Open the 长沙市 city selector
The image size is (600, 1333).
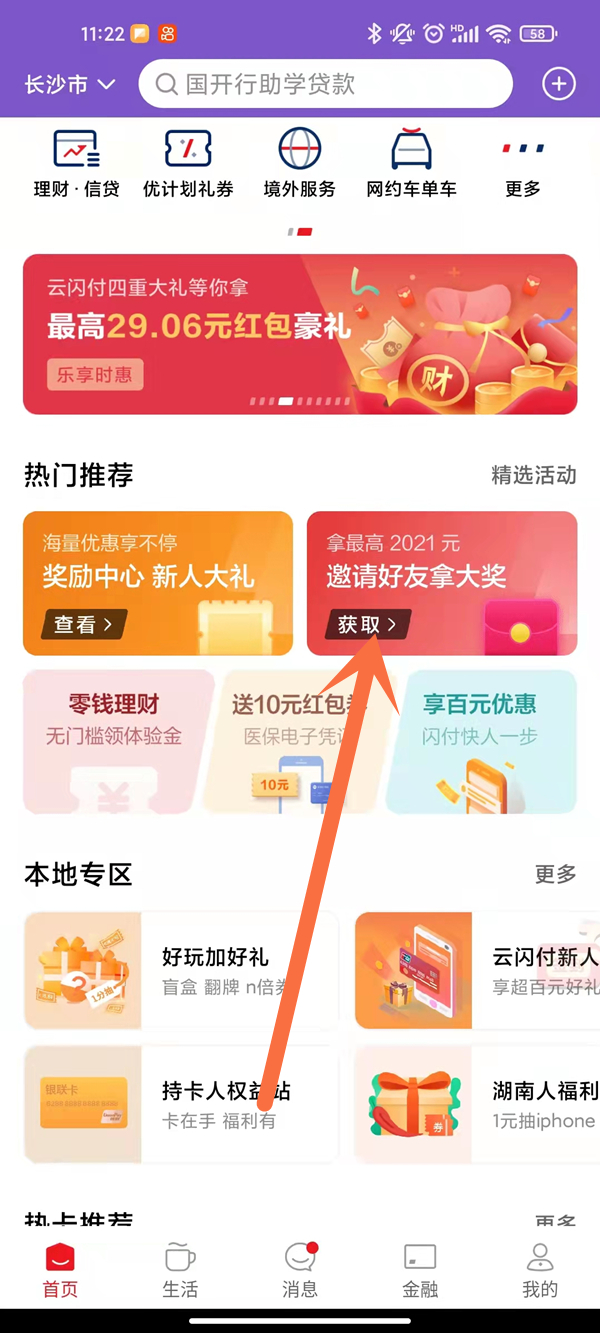[x=70, y=85]
